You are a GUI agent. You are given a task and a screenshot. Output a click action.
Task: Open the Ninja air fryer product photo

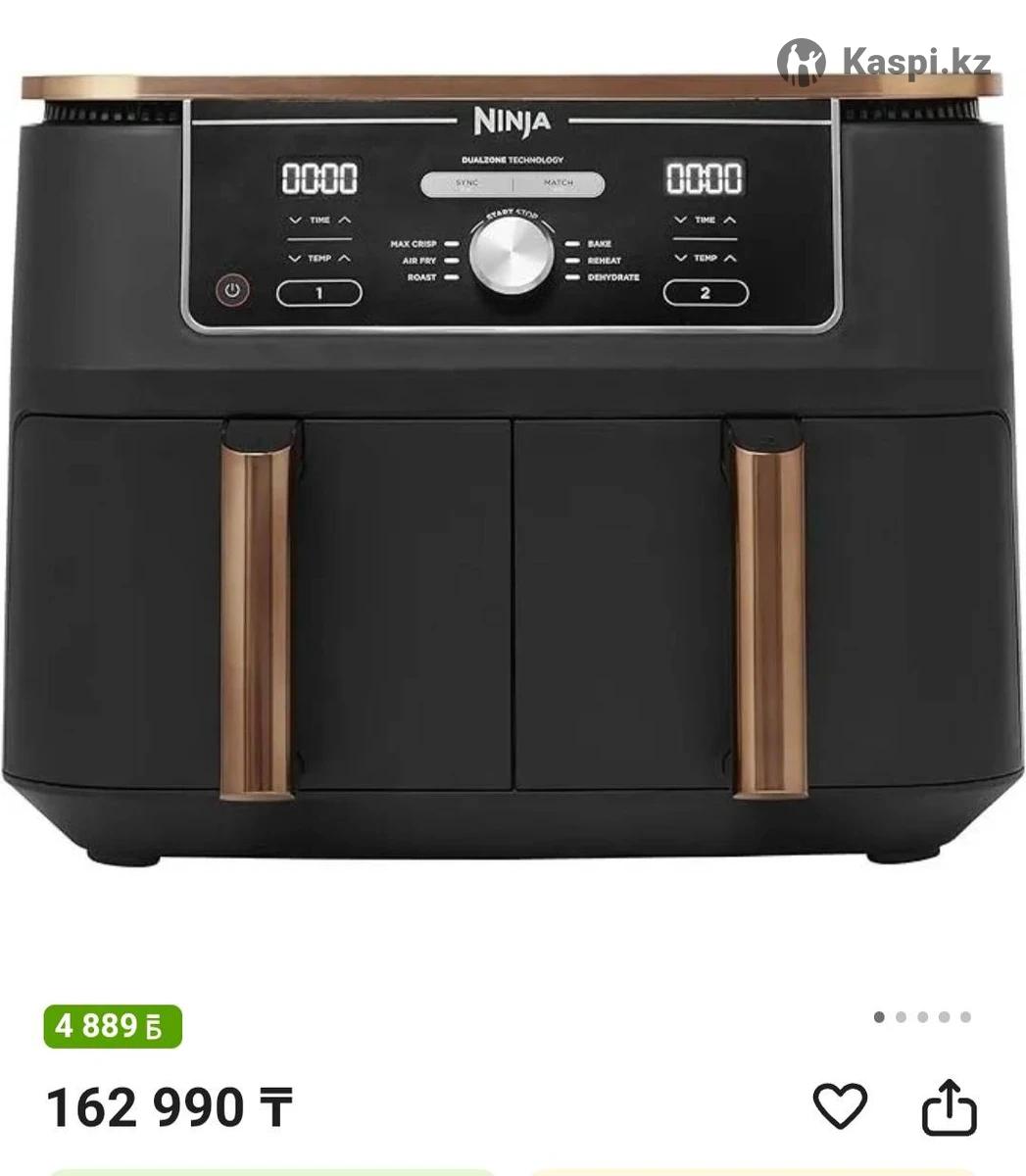pos(513,470)
